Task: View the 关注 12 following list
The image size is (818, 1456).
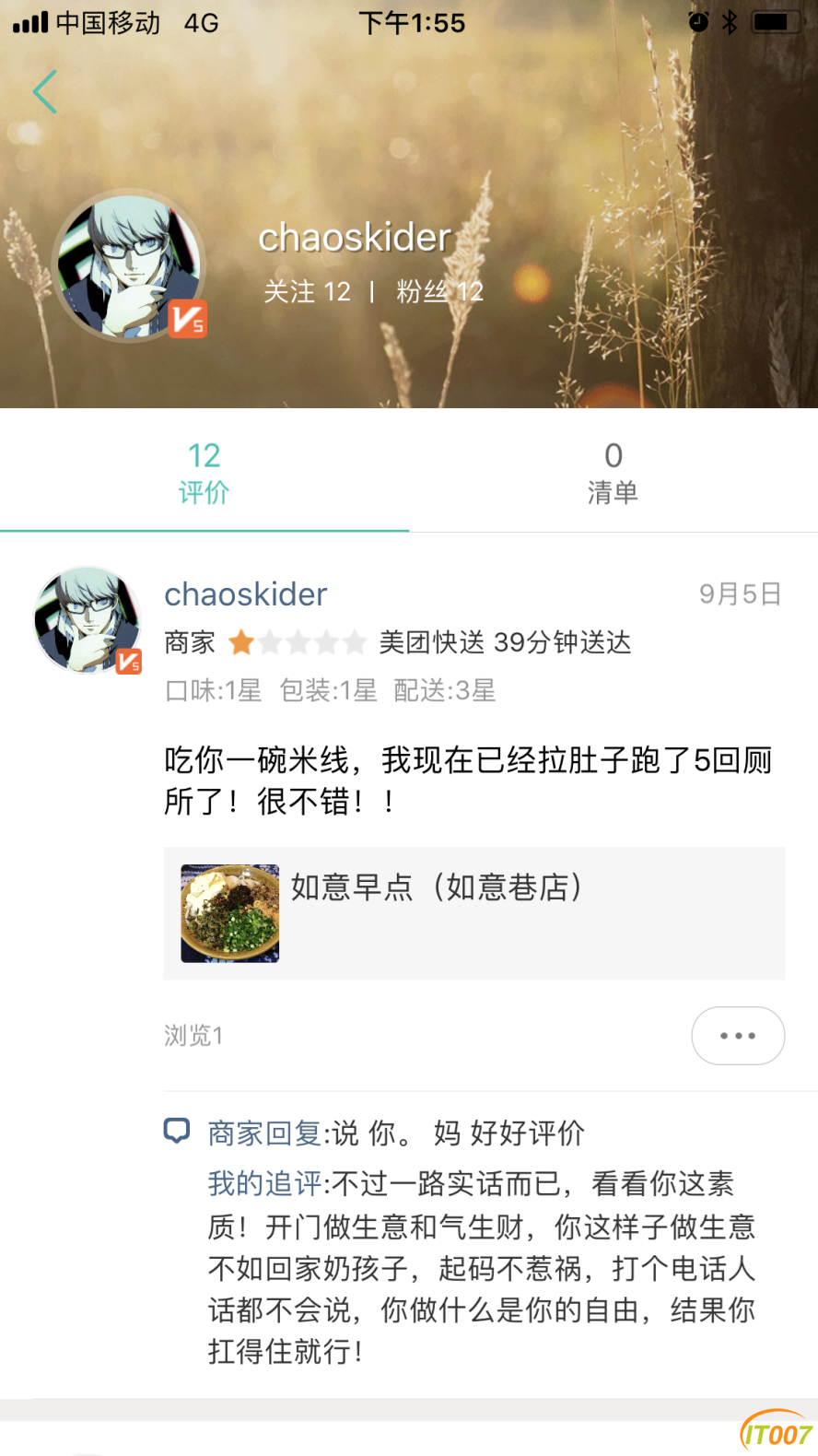Action: 307,292
